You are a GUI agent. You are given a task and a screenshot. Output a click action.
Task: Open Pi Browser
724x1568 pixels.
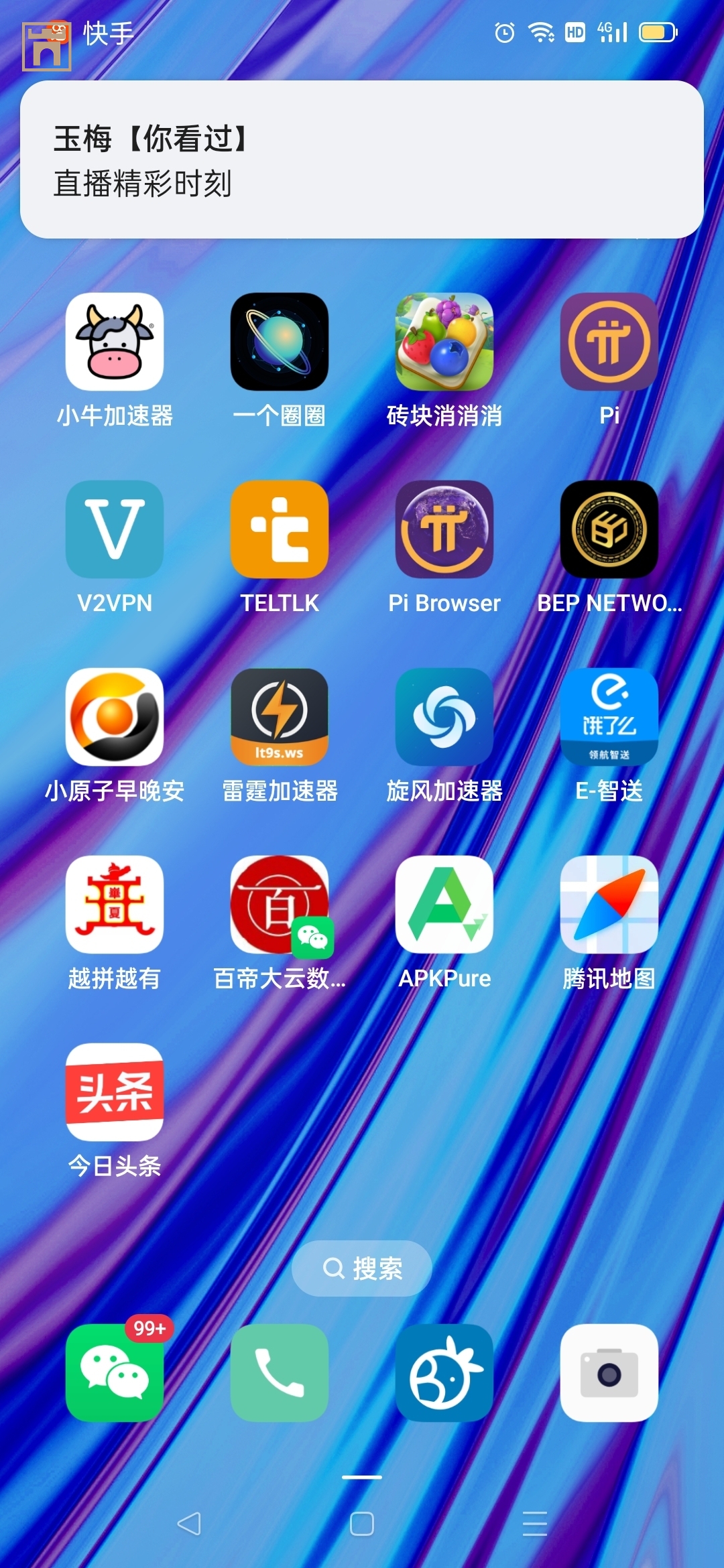444,531
